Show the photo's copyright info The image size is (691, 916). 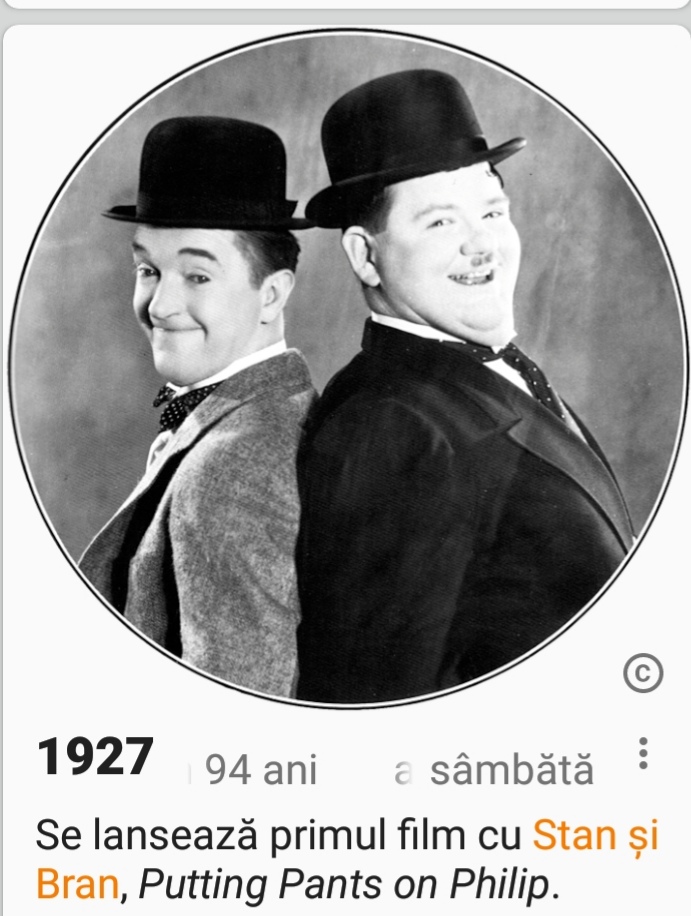coord(643,676)
